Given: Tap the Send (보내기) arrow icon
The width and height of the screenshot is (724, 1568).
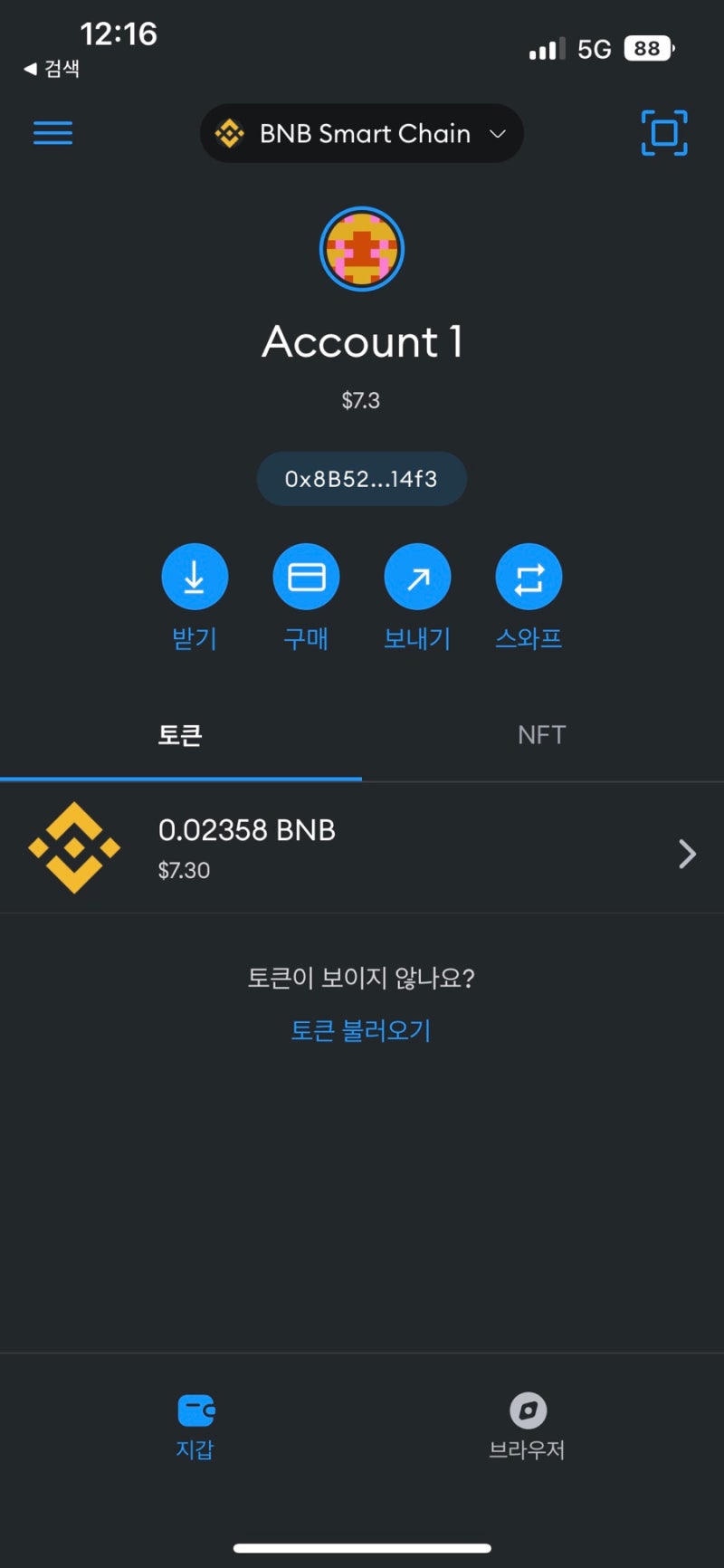Looking at the screenshot, I should click(417, 576).
